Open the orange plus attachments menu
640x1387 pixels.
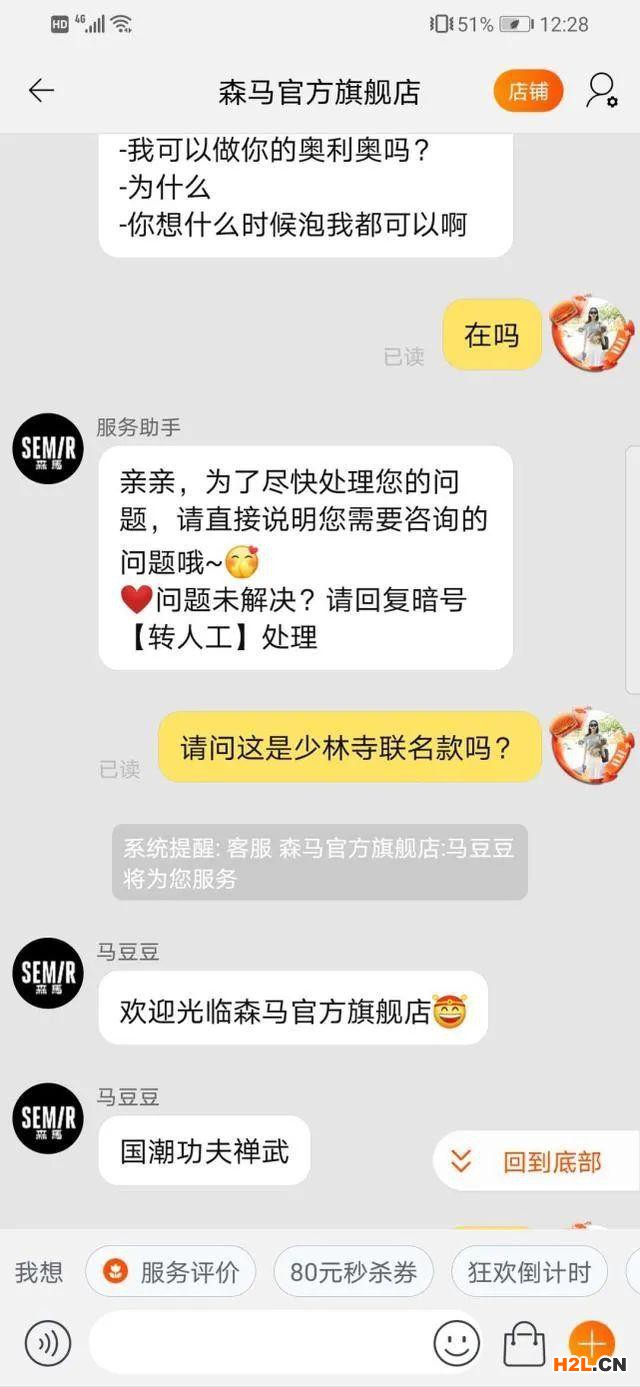coord(591,1341)
